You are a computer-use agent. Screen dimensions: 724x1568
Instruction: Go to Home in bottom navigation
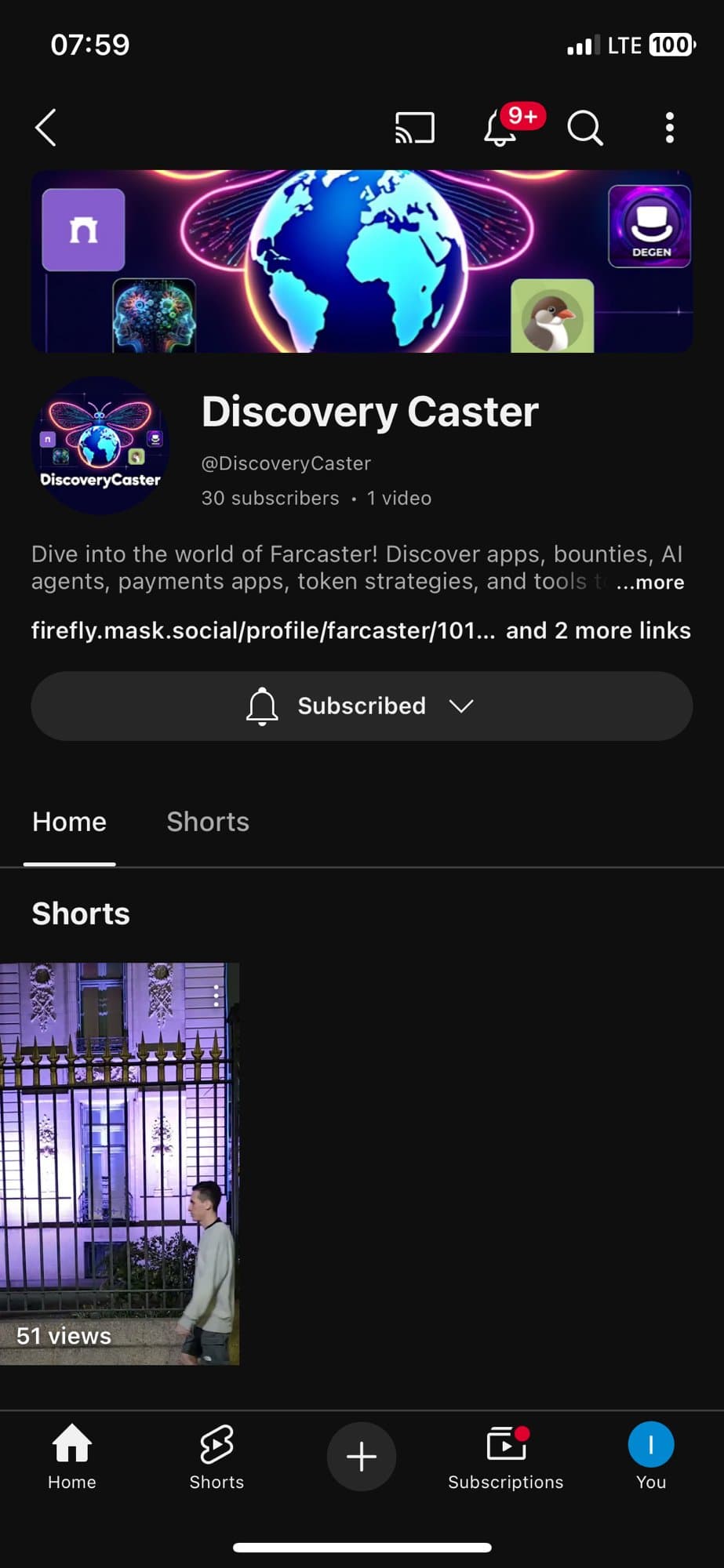(72, 1457)
